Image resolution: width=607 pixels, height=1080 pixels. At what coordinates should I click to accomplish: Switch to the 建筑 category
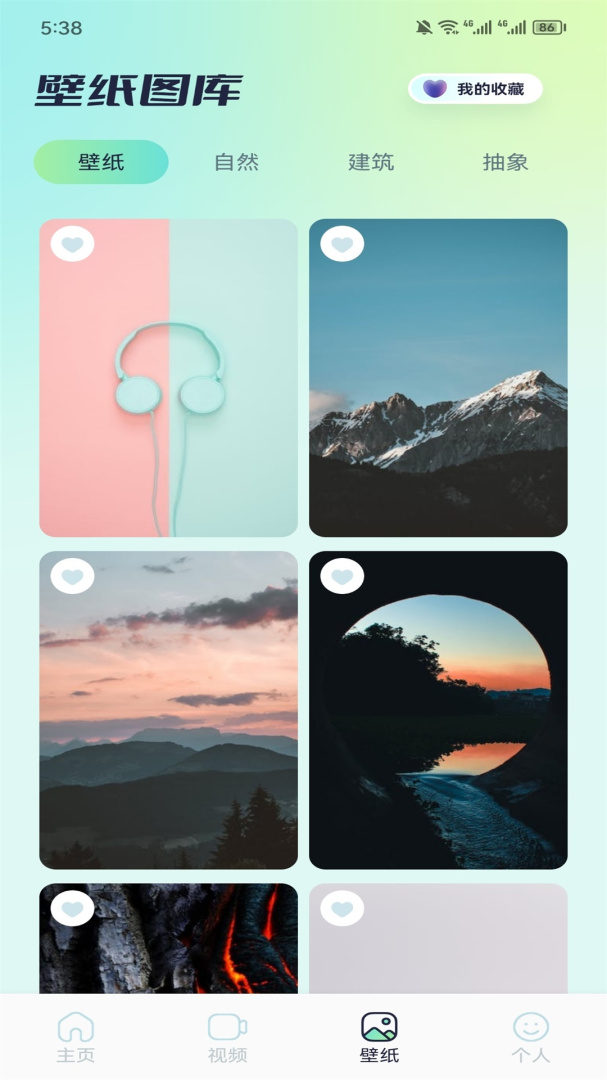click(x=371, y=162)
